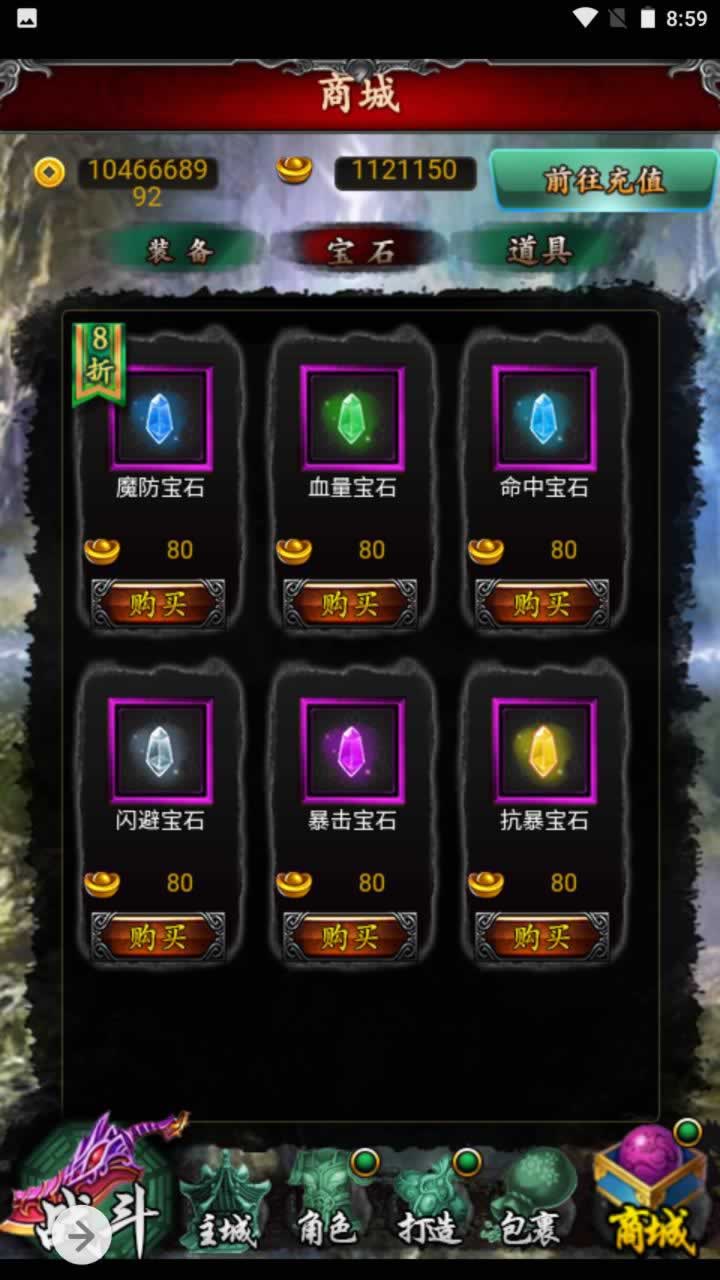The height and width of the screenshot is (1280, 720).
Task: Buy the 命中宝石 gem
Action: click(x=542, y=604)
